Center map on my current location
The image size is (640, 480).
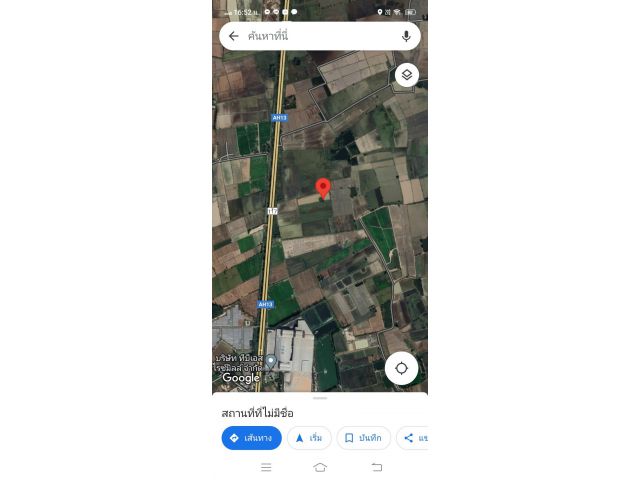tap(401, 368)
